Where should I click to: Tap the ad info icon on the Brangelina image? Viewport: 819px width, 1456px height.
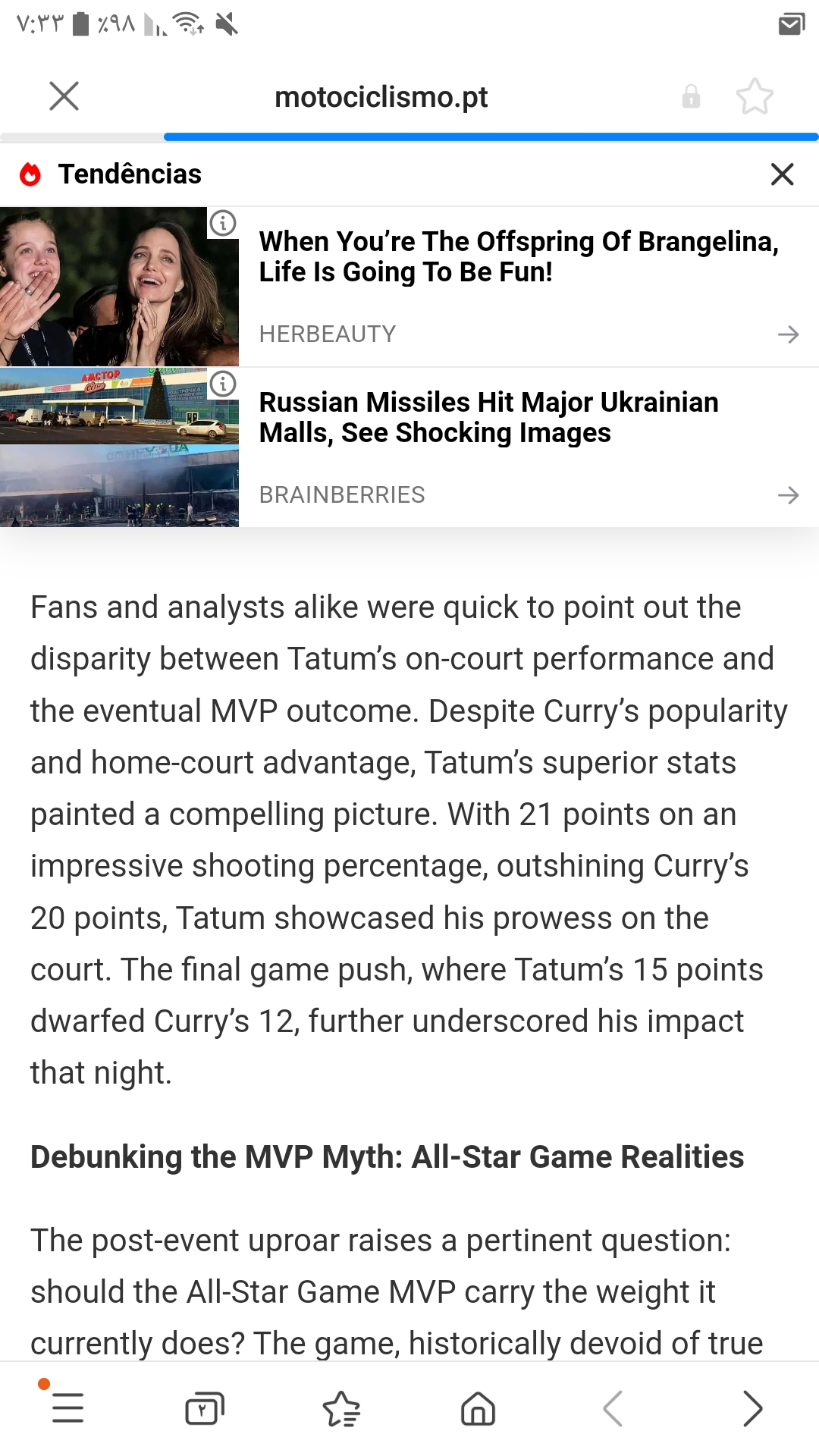coord(223,223)
